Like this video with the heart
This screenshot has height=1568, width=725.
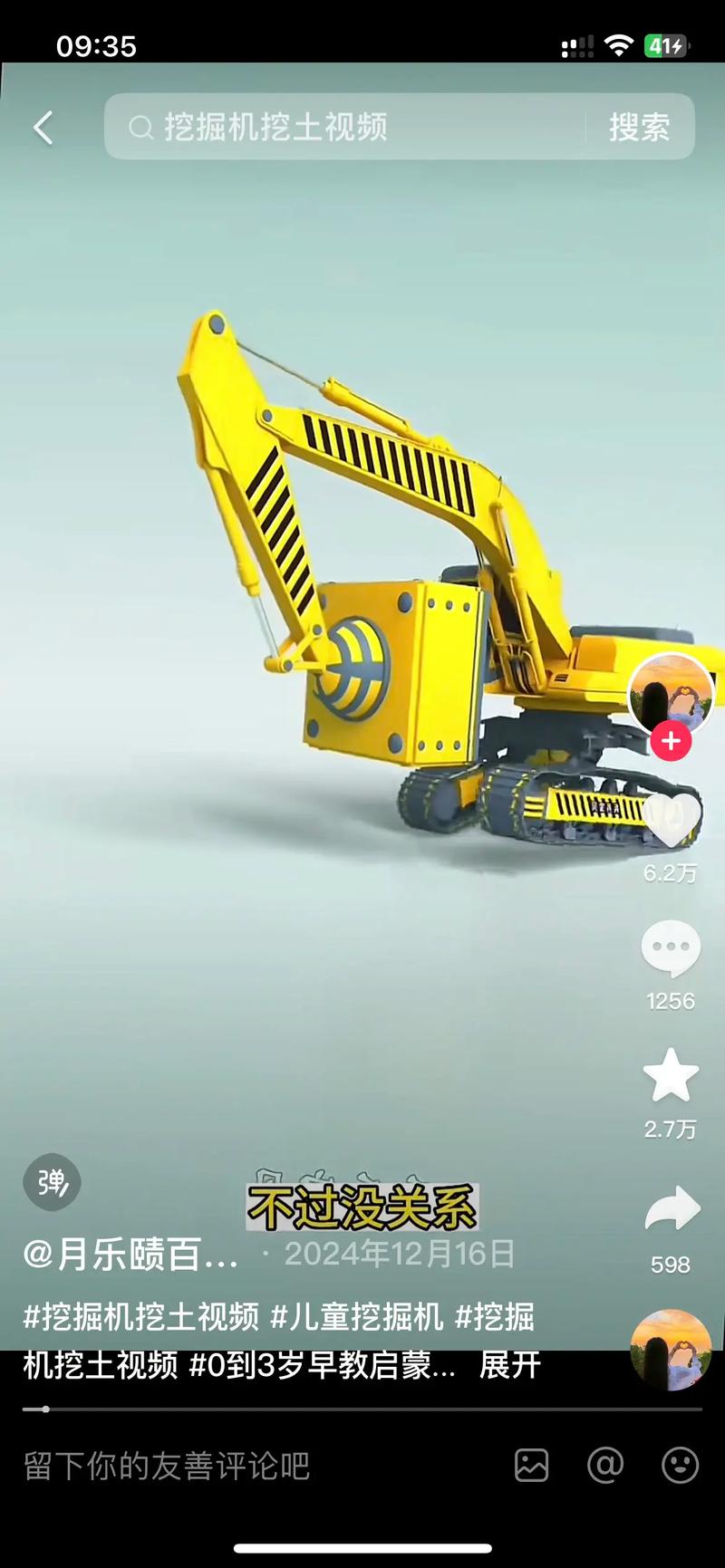click(671, 822)
